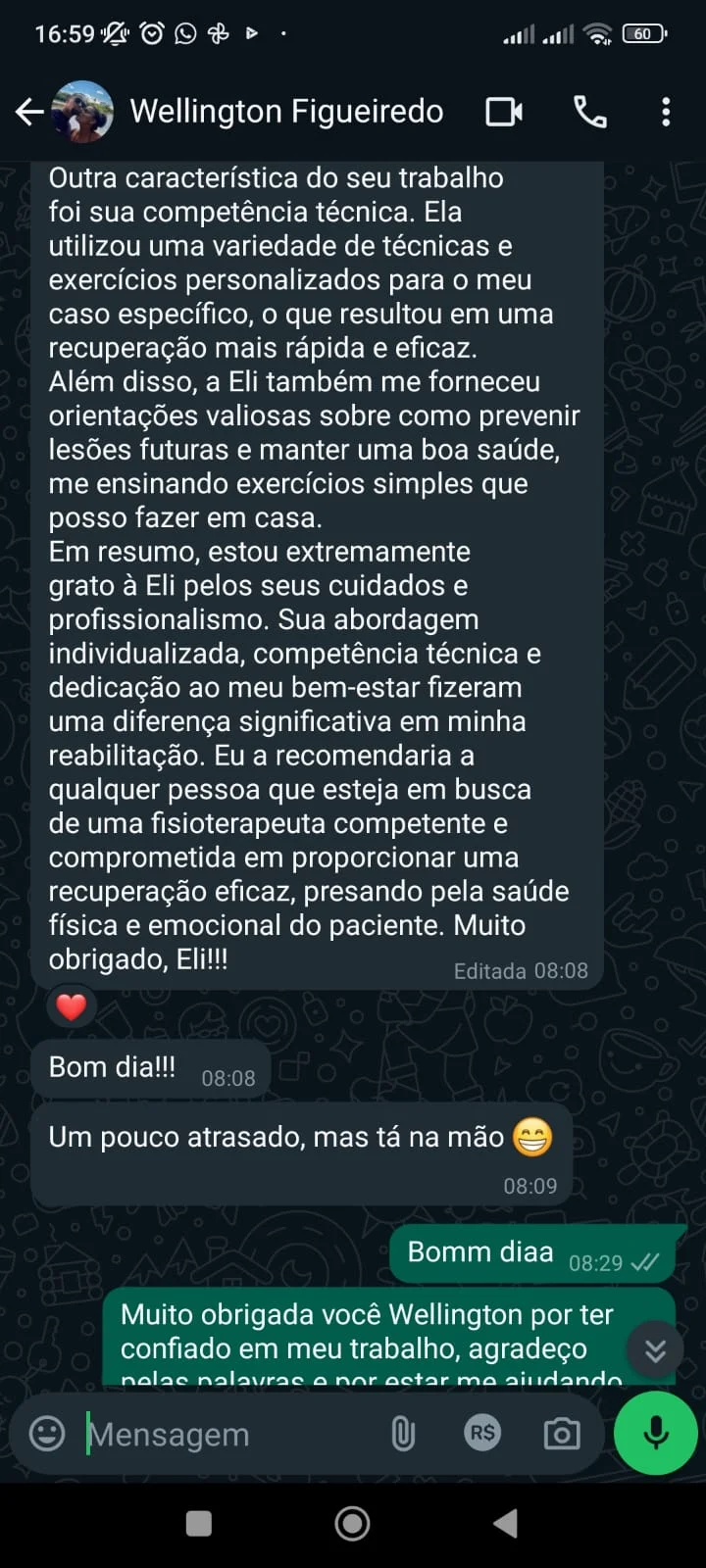
Task: Attach a file with the paperclip
Action: [x=403, y=1434]
